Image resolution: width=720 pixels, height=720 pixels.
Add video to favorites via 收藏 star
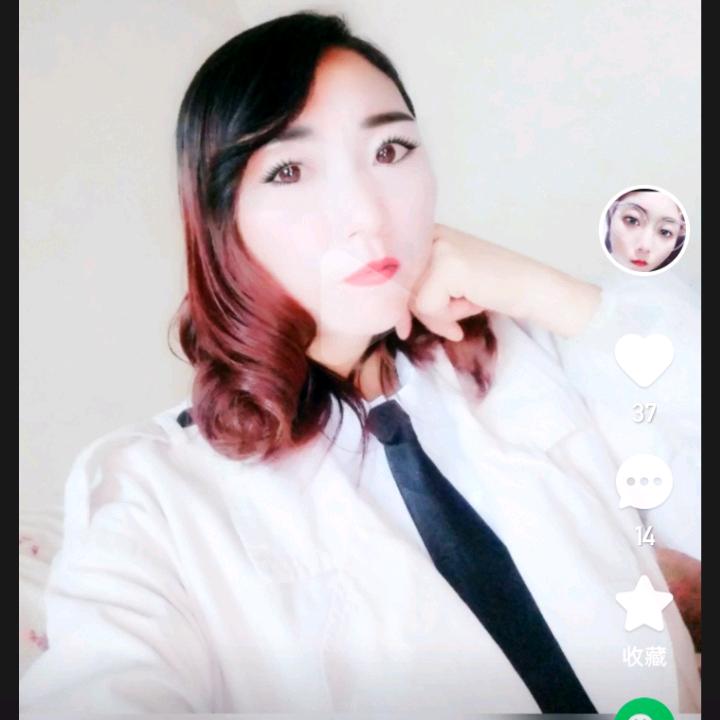point(644,605)
